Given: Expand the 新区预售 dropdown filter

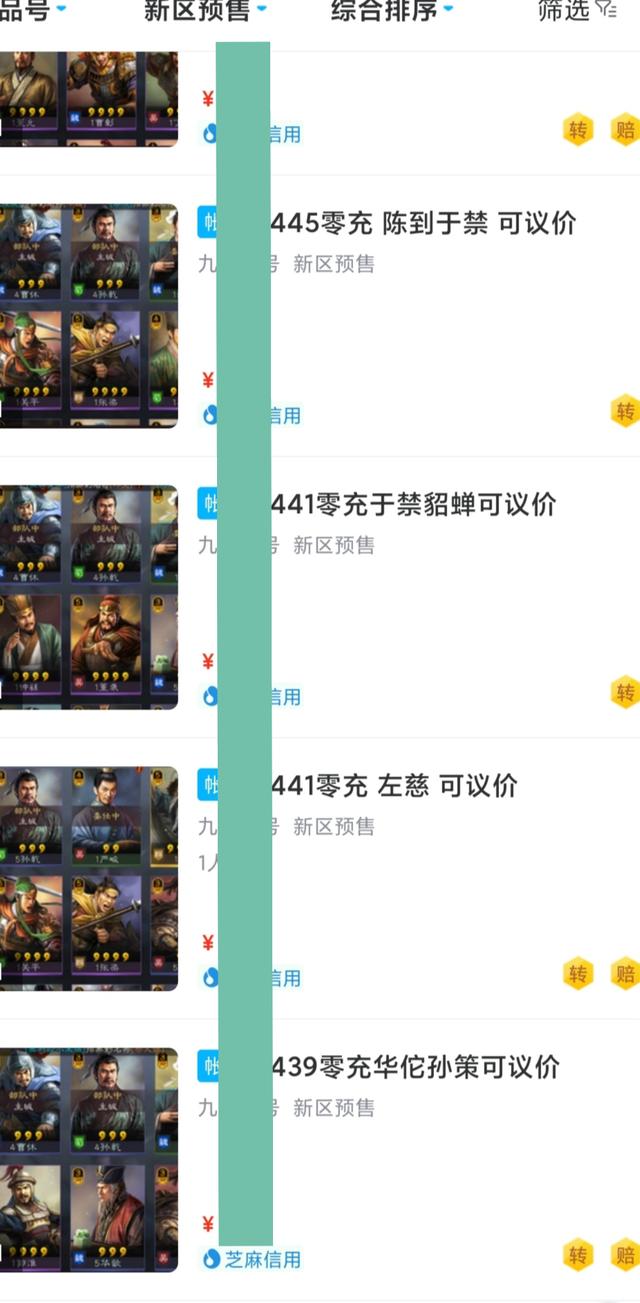Looking at the screenshot, I should click(205, 10).
